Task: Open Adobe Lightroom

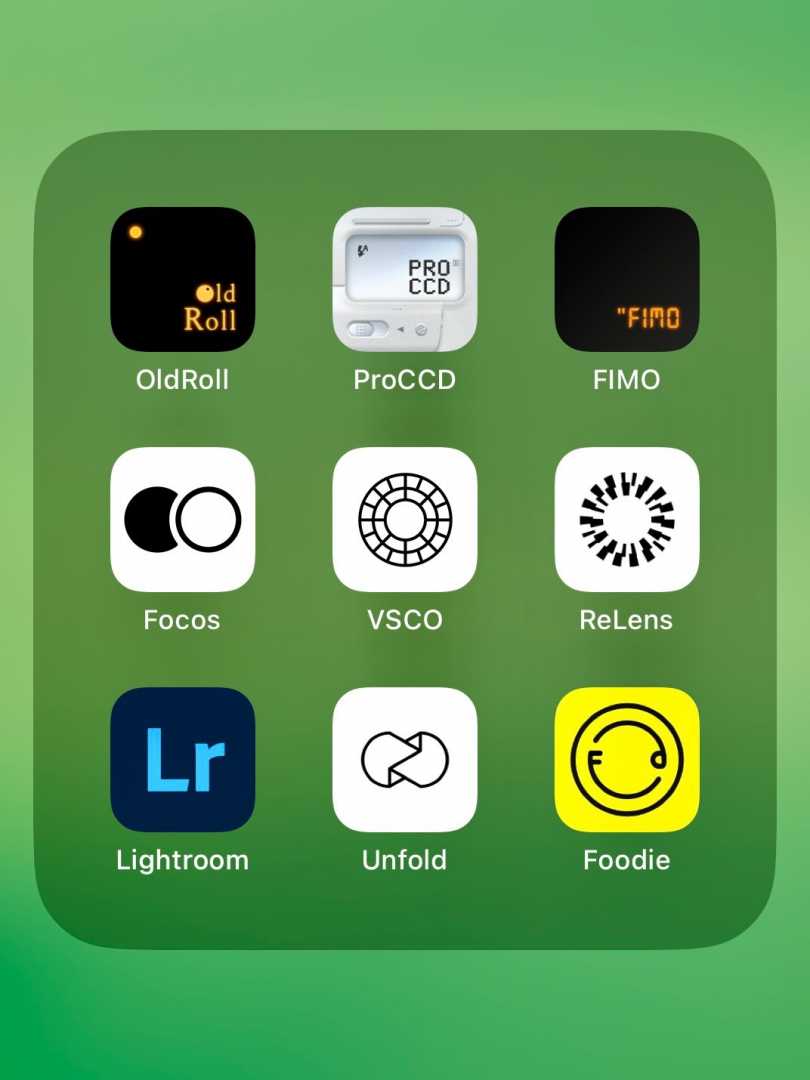Action: (182, 760)
